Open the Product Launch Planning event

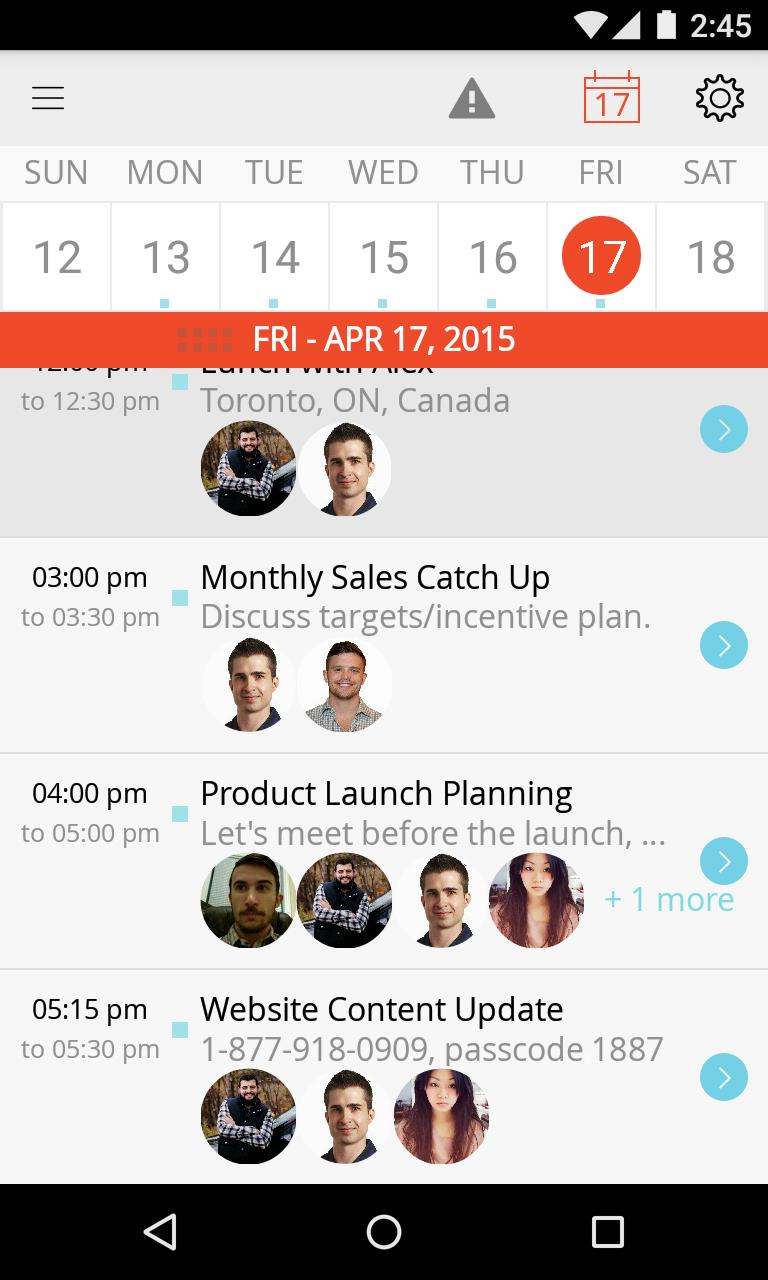pos(384,862)
